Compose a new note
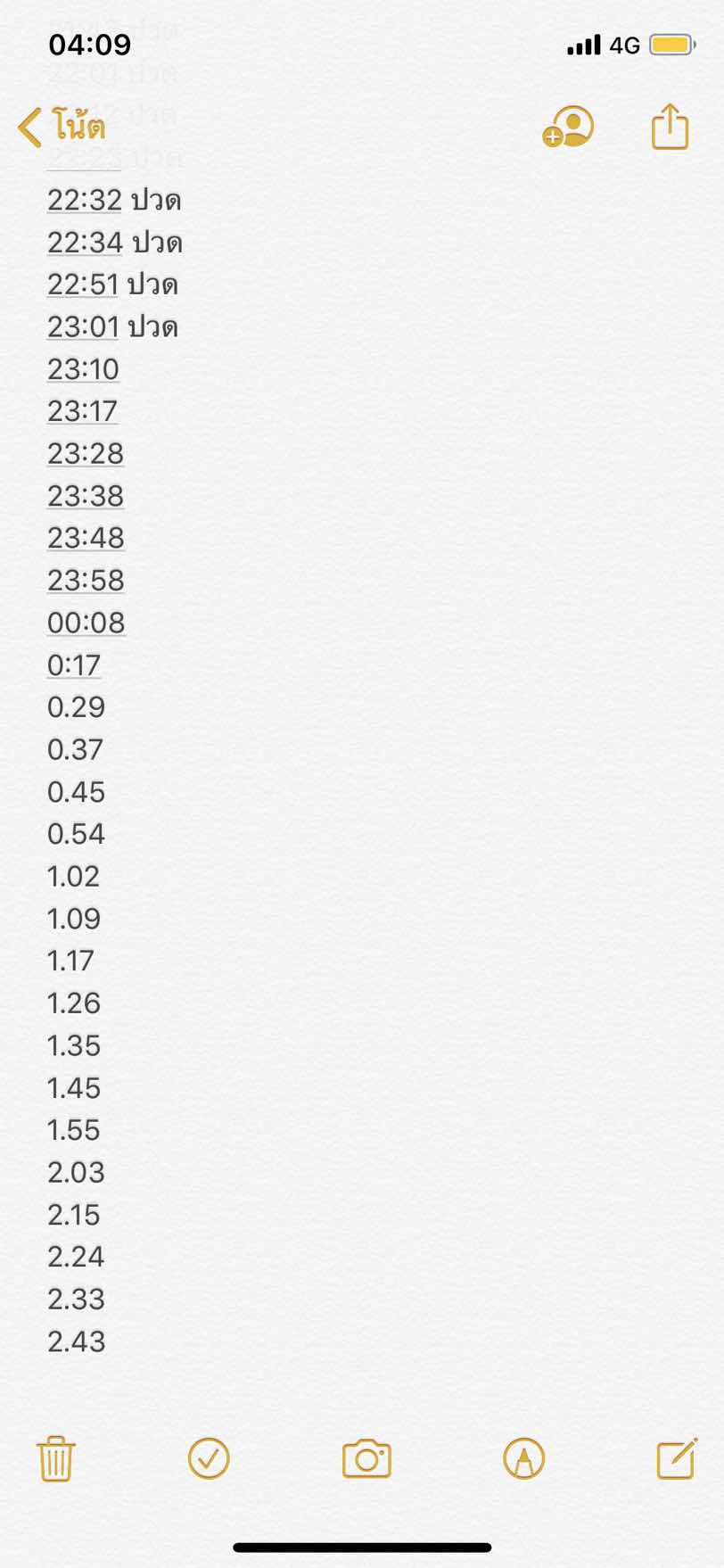This screenshot has height=1568, width=724. (x=677, y=1458)
